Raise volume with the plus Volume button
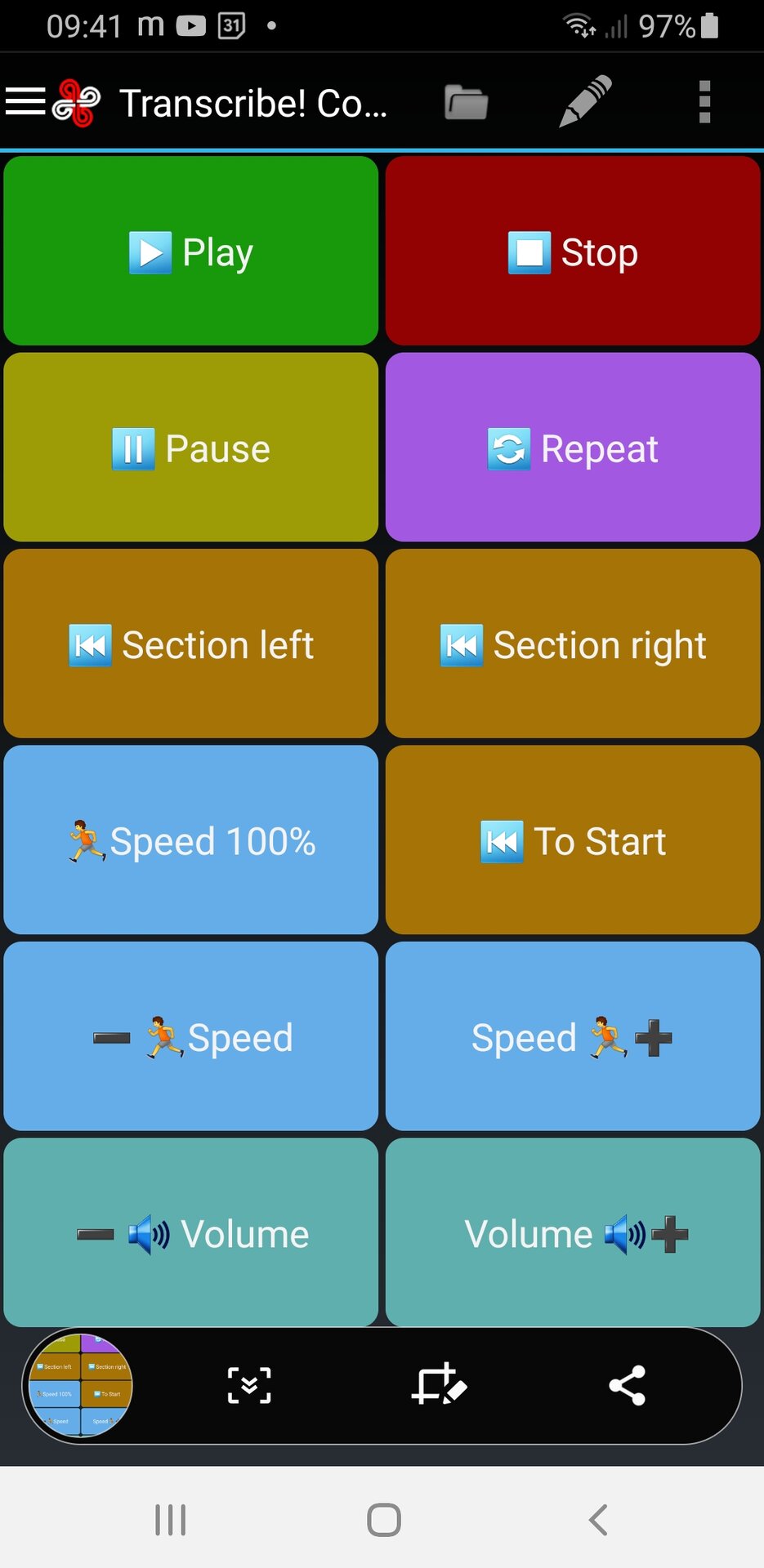This screenshot has width=764, height=1568. 573,1232
